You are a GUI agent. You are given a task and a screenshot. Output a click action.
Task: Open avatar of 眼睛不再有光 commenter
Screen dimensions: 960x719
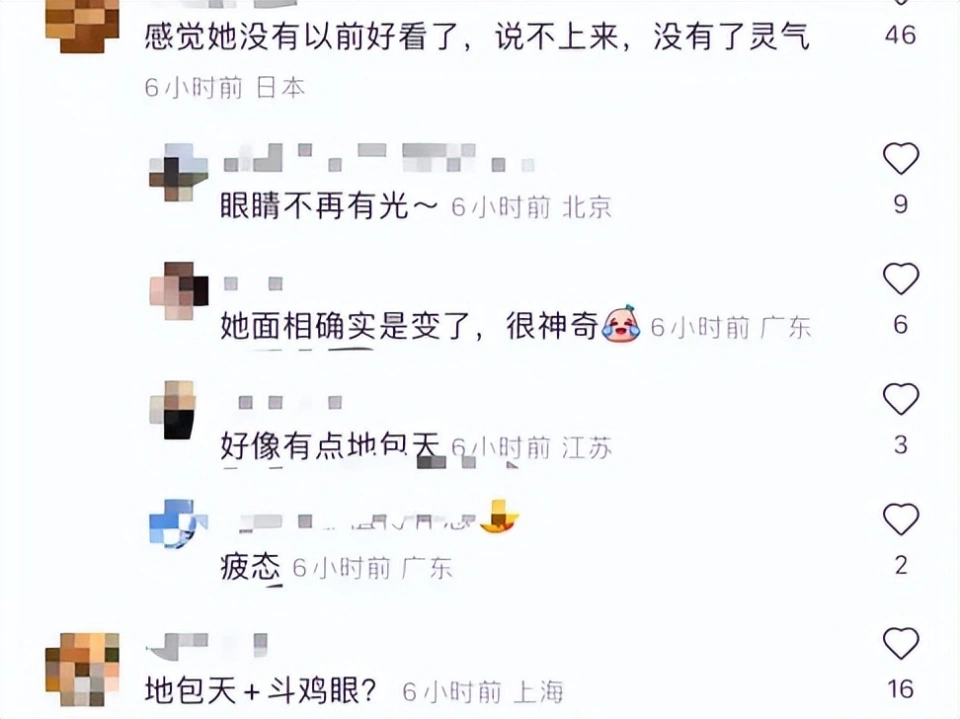point(178,171)
